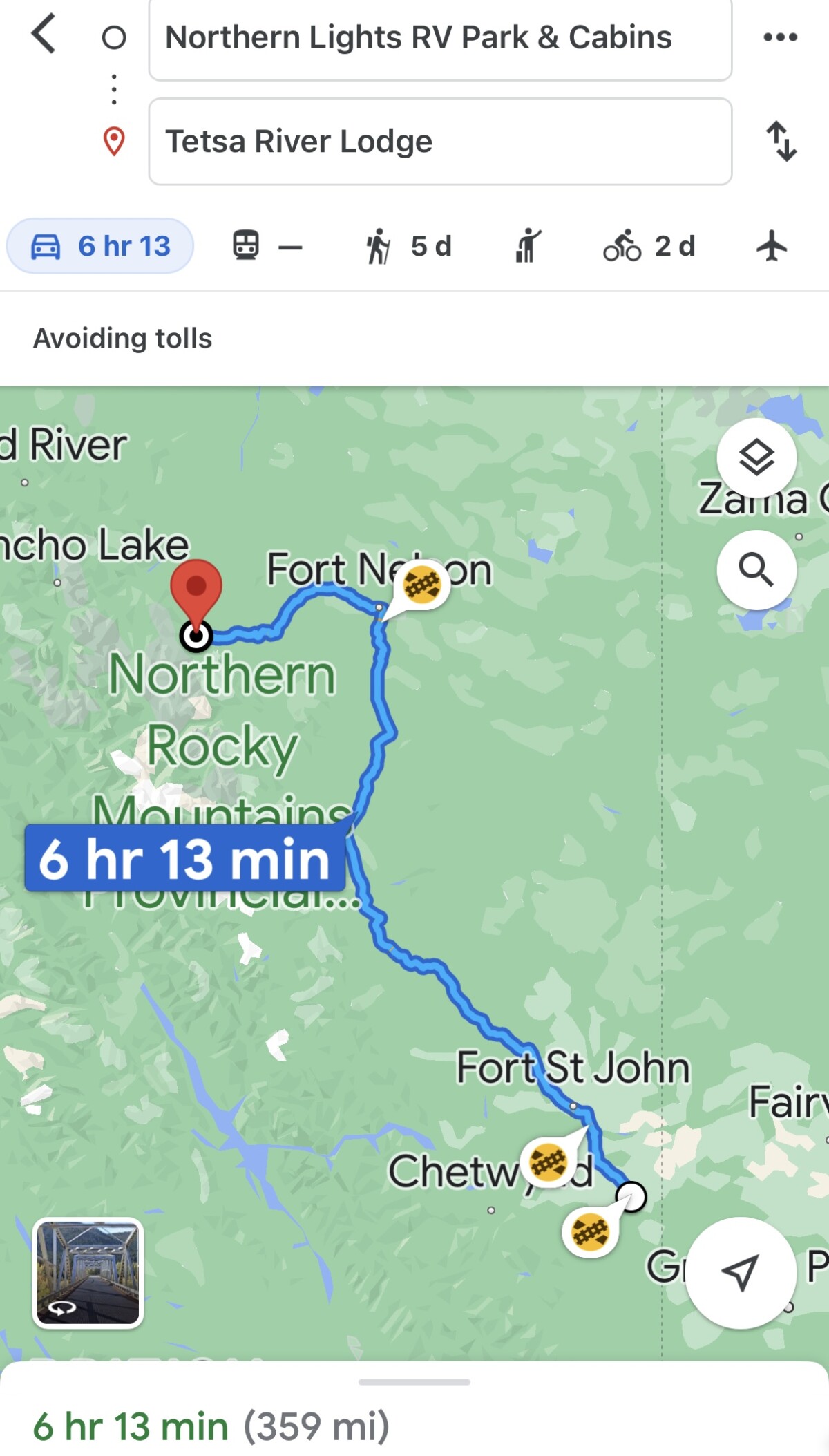
Task: Open the Street View bridge thumbnail
Action: pyautogui.click(x=88, y=1272)
